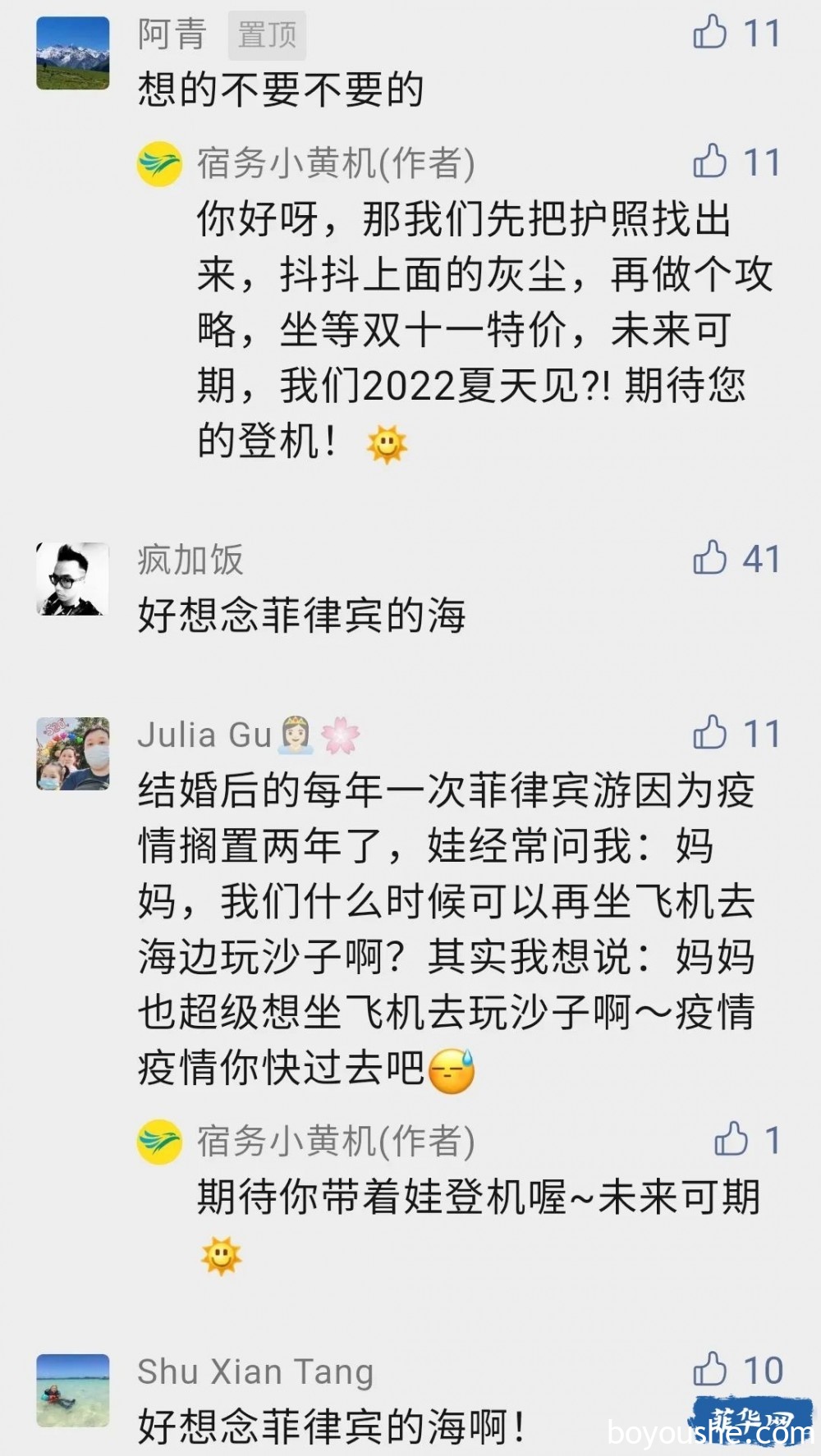Like Julia Gu's comment
This screenshot has height=1456, width=821.
[710, 733]
